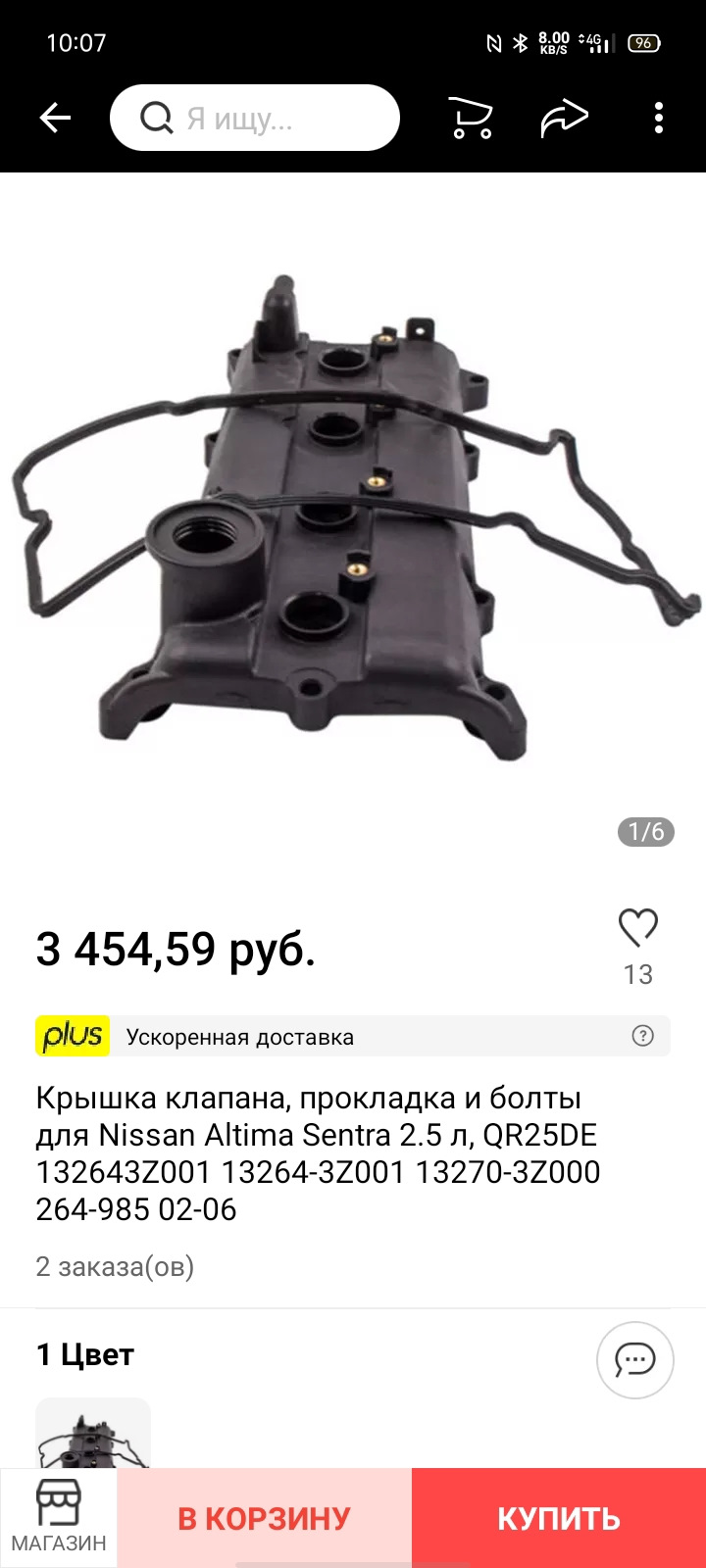Tap the share icon in the top bar
The image size is (706, 1568).
[x=565, y=118]
